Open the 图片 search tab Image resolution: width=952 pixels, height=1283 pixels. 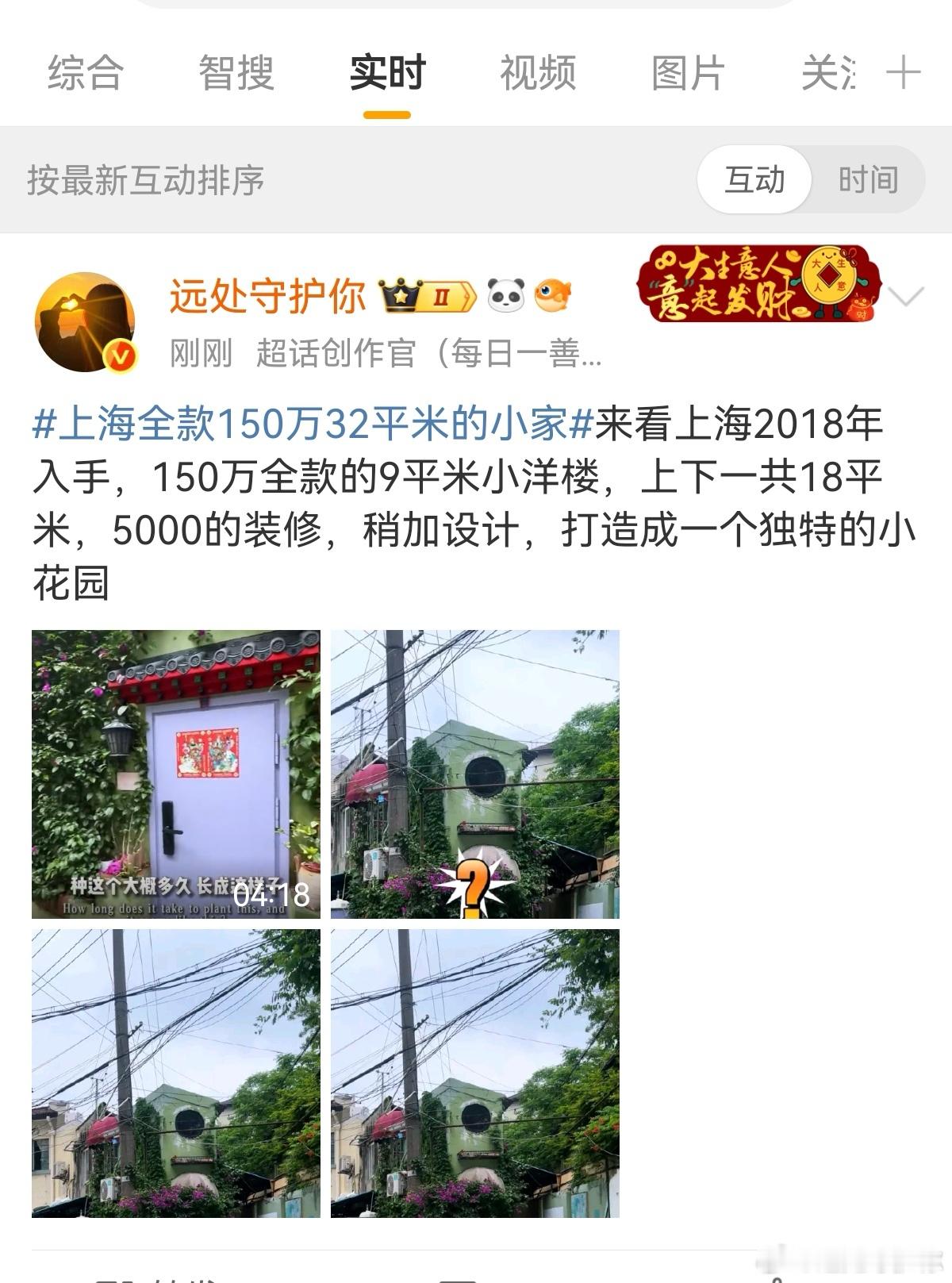(x=688, y=73)
